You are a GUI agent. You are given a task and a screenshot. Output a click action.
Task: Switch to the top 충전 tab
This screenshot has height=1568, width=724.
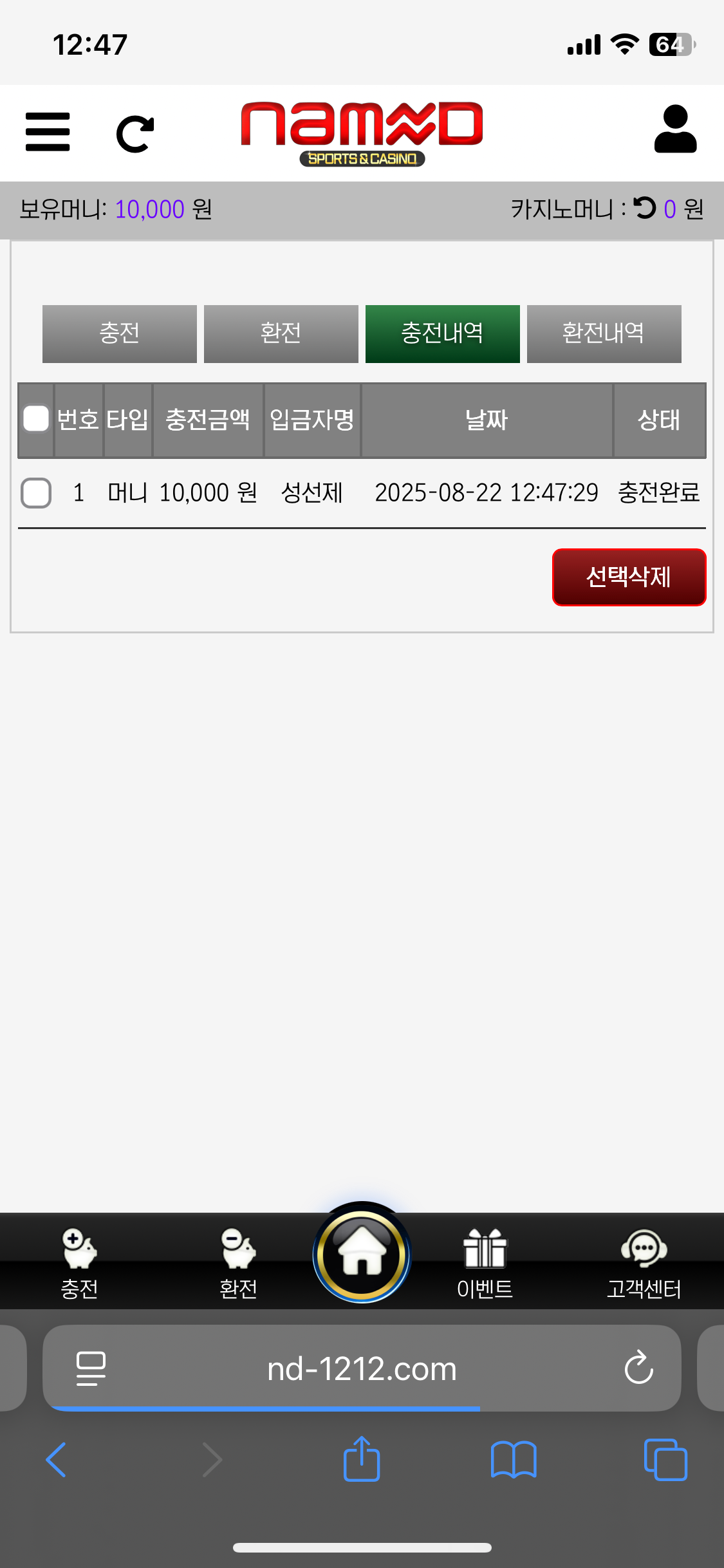[x=120, y=333]
